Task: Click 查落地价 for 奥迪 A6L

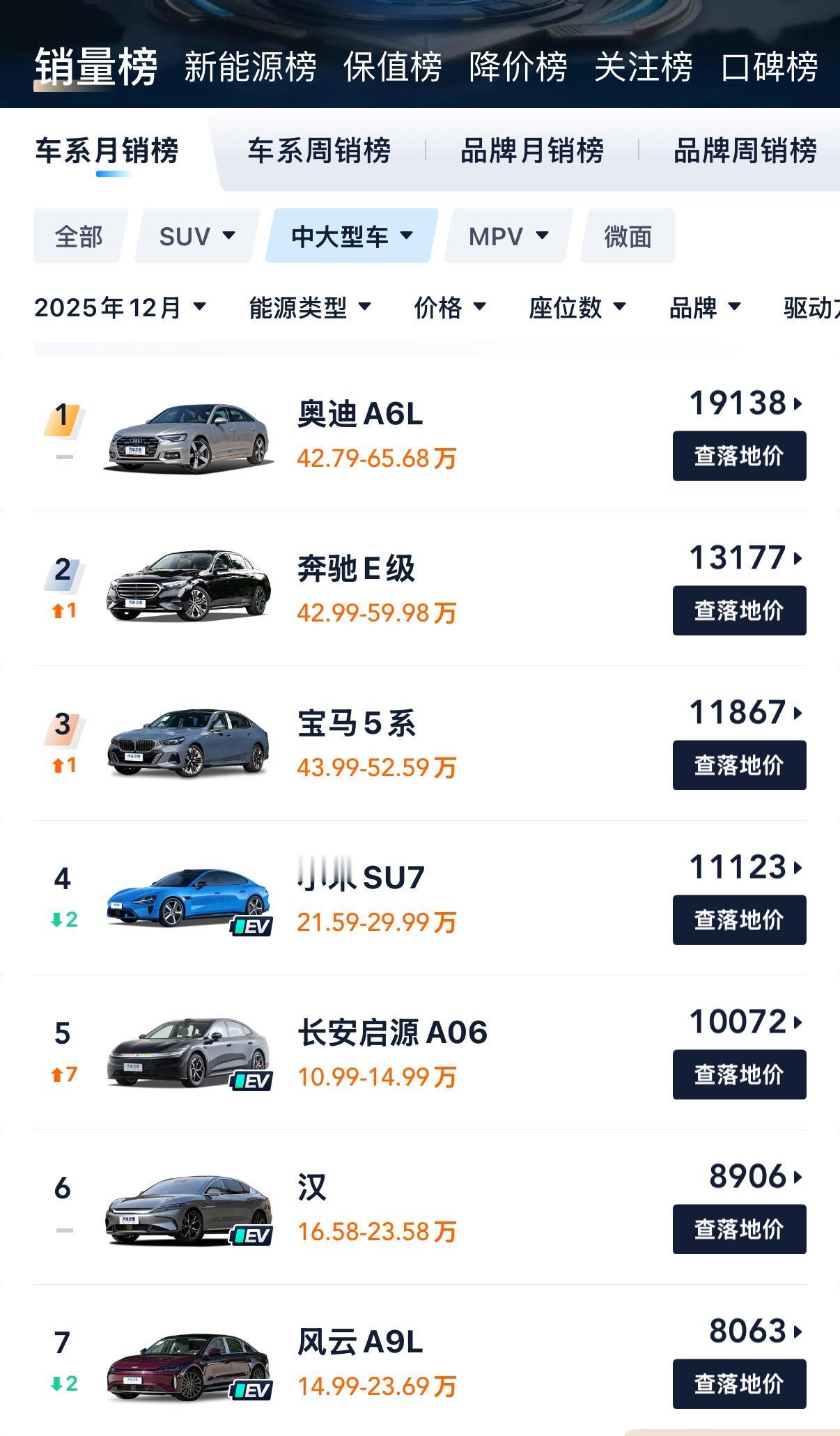Action: [x=738, y=456]
